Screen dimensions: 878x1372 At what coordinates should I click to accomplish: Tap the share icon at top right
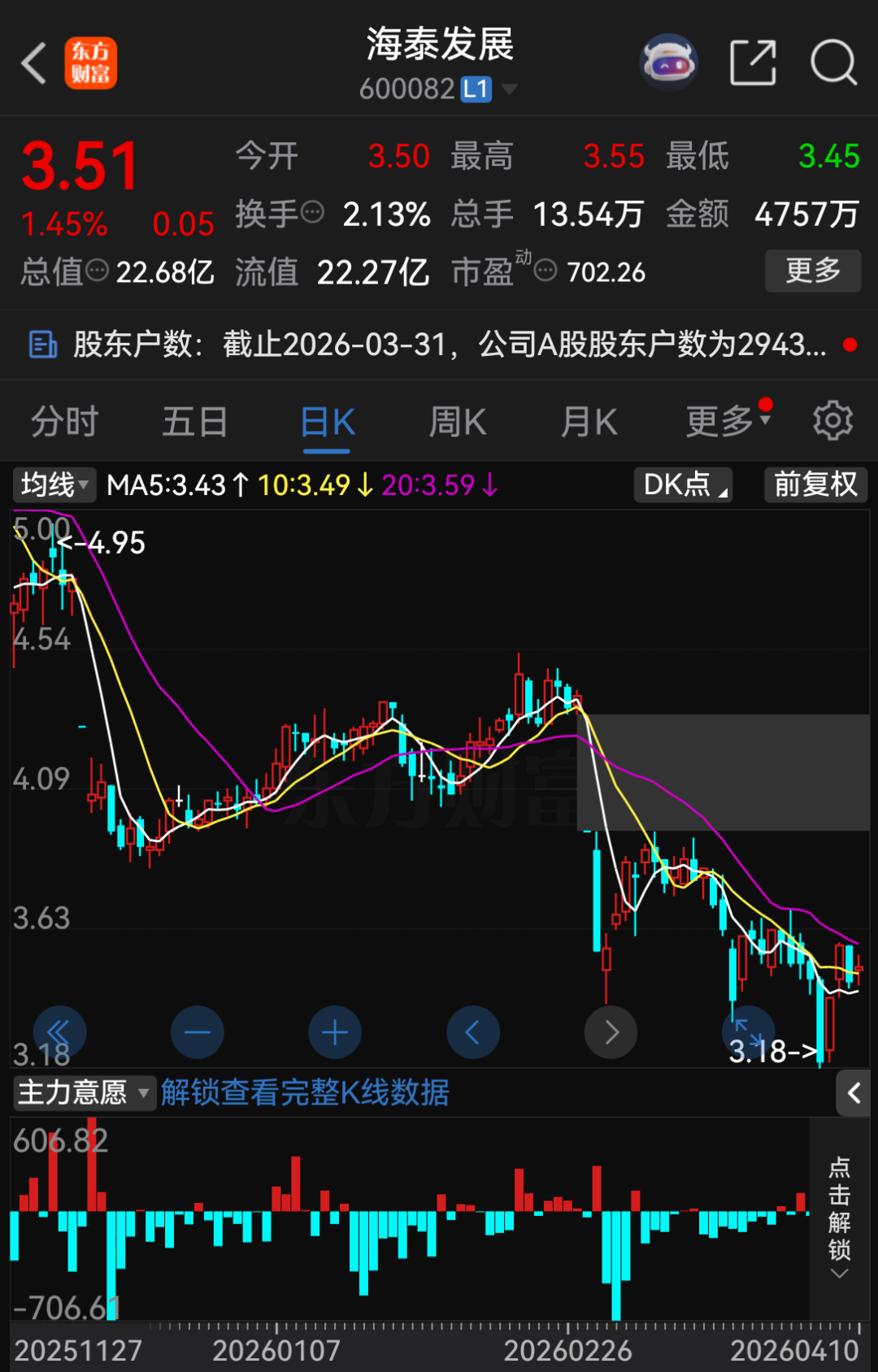click(x=753, y=61)
